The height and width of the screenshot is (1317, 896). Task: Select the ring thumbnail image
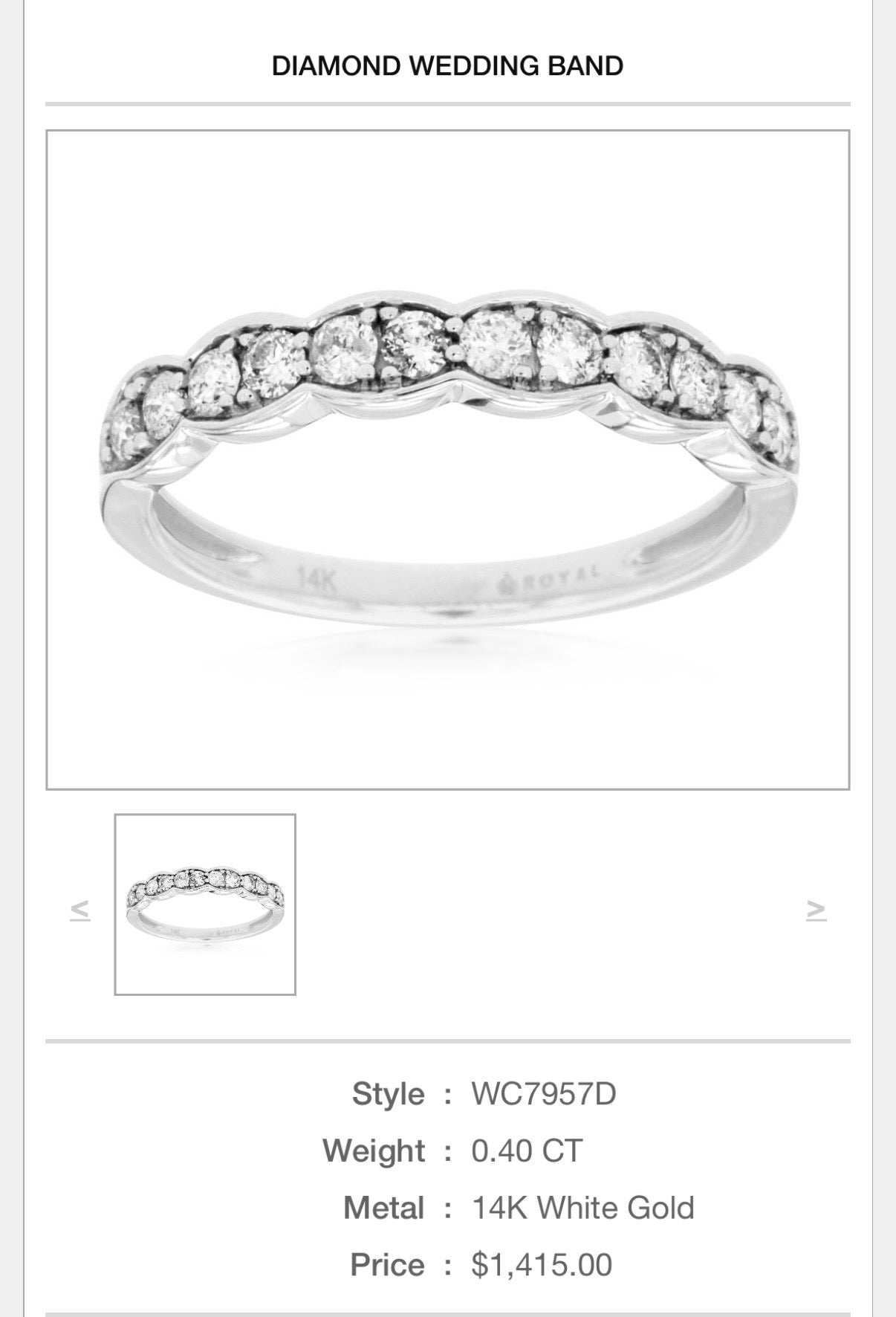click(205, 904)
